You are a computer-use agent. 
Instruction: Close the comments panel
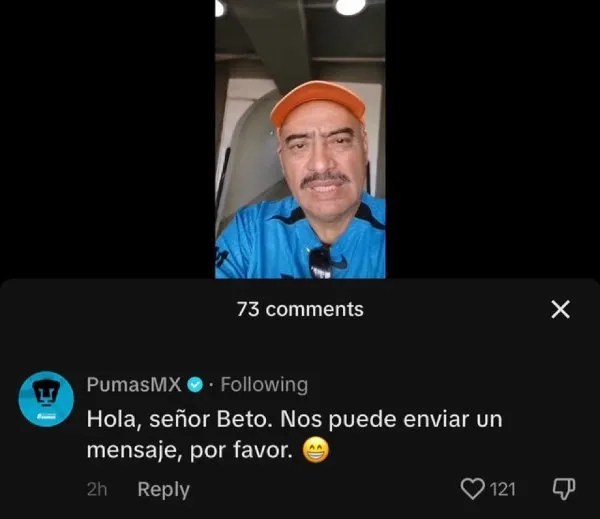click(x=561, y=310)
